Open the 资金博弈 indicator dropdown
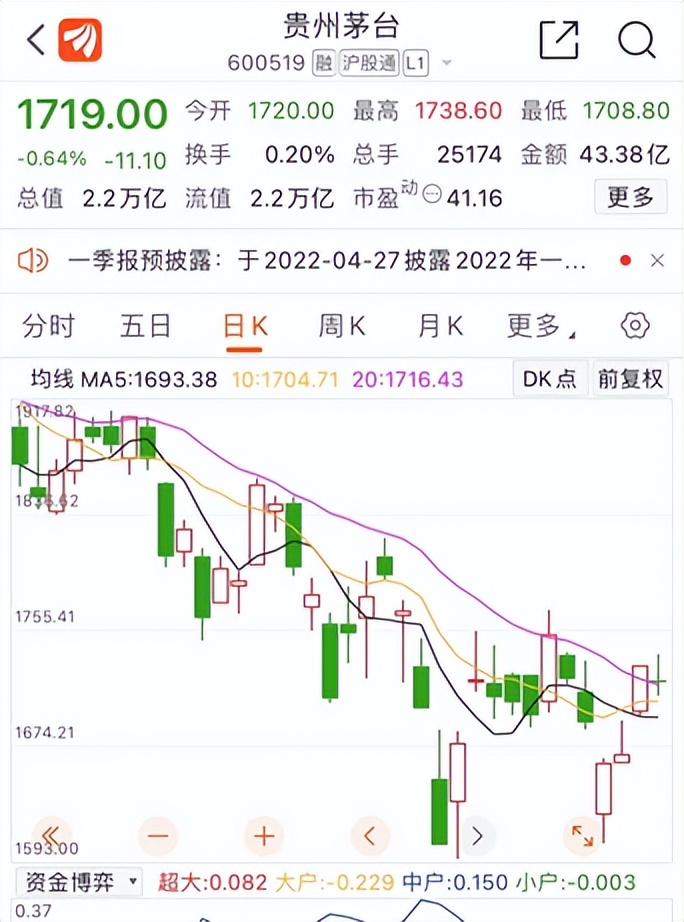 tap(81, 882)
